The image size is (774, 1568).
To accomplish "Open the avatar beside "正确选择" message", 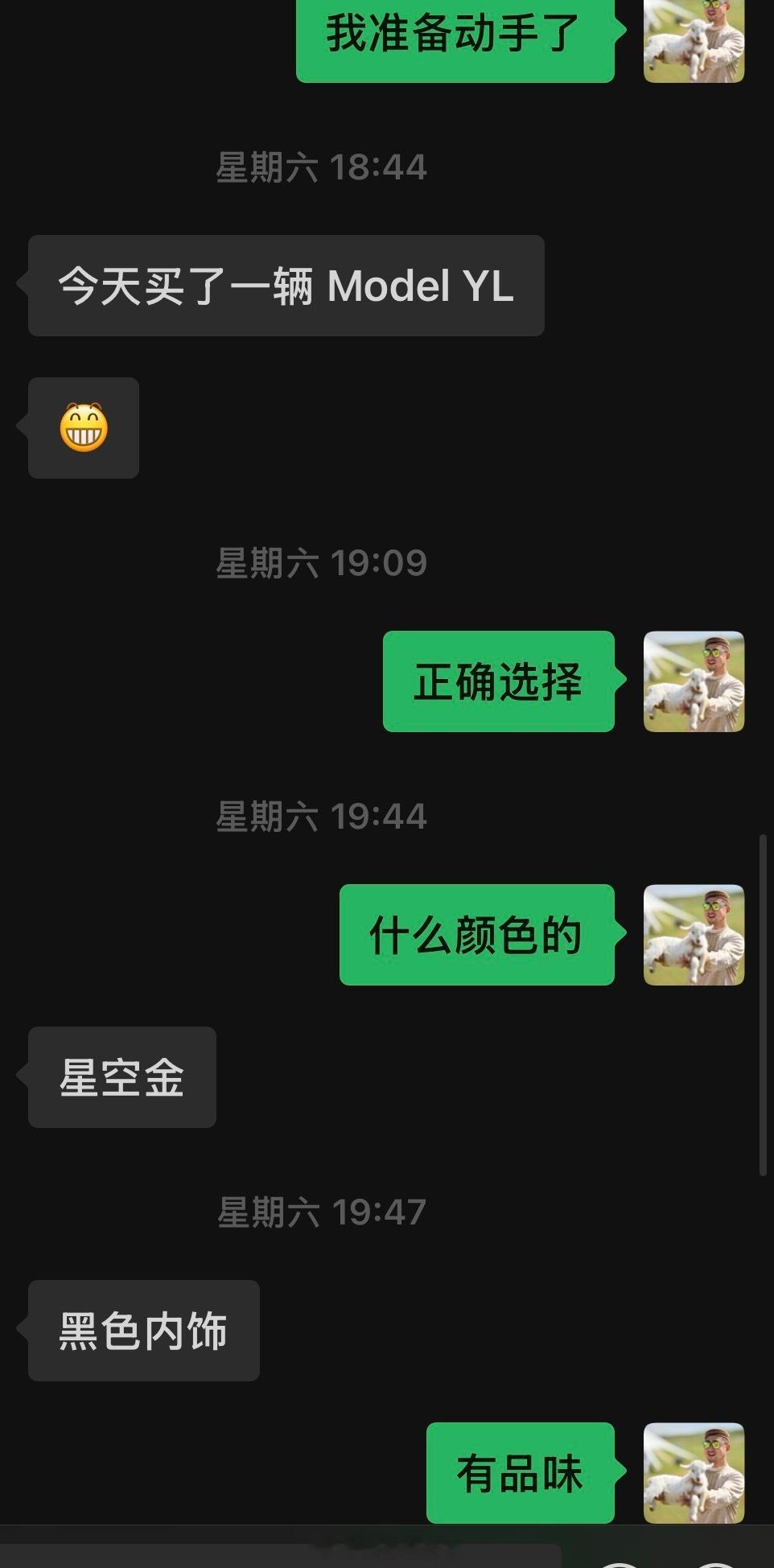I will [x=694, y=681].
